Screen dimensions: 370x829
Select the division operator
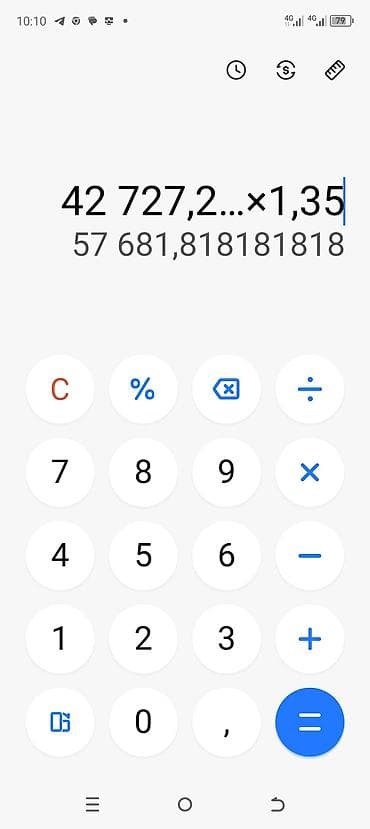[x=310, y=390]
